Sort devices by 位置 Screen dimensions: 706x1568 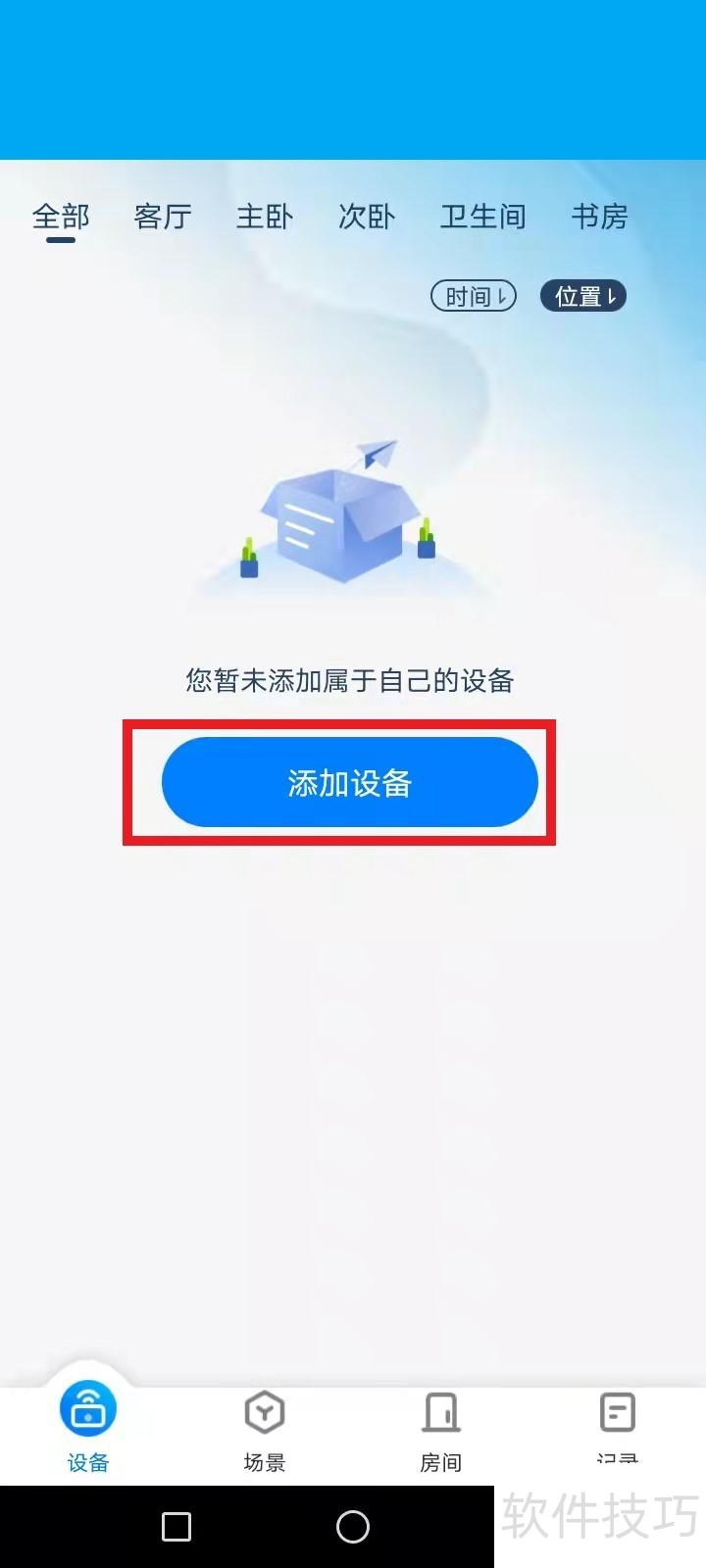(583, 296)
